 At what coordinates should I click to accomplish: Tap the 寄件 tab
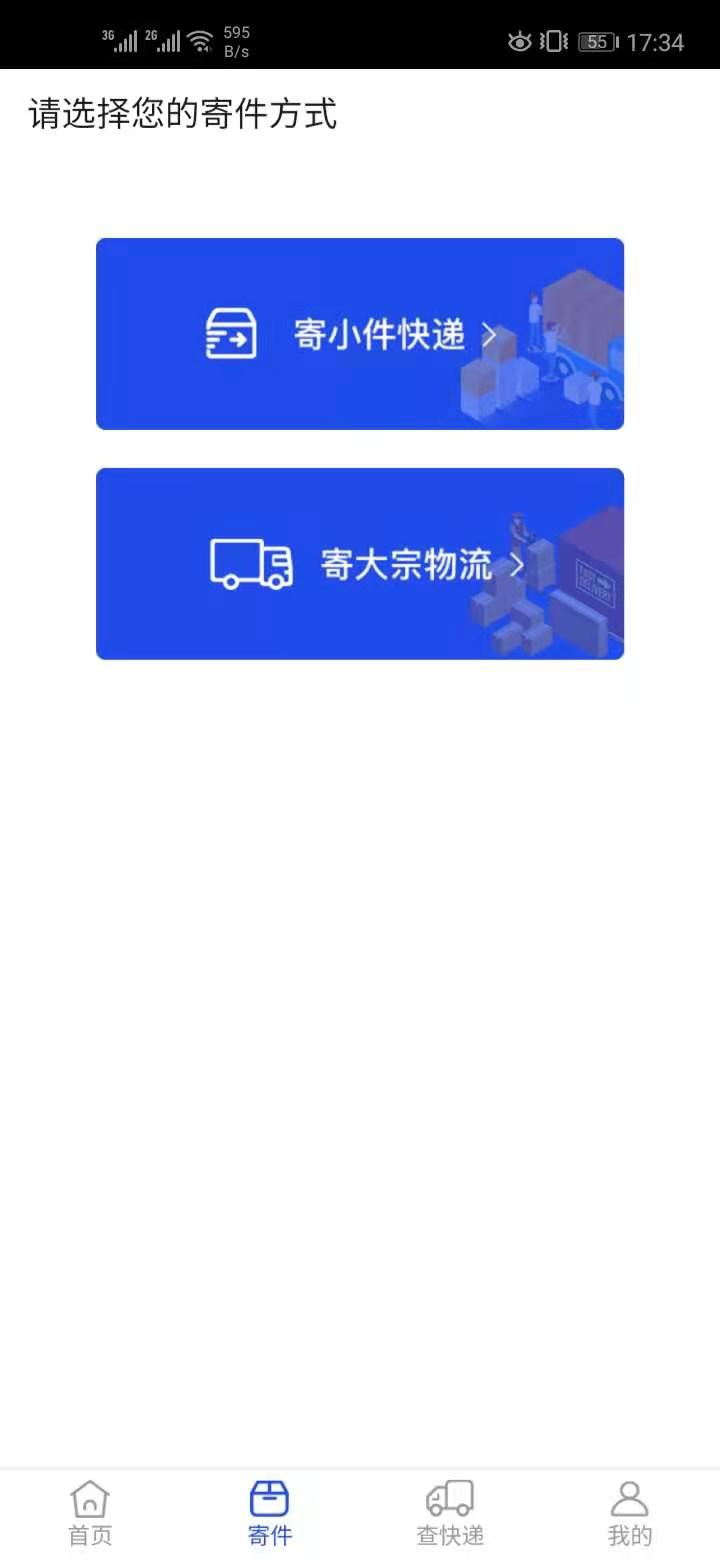tap(270, 1514)
